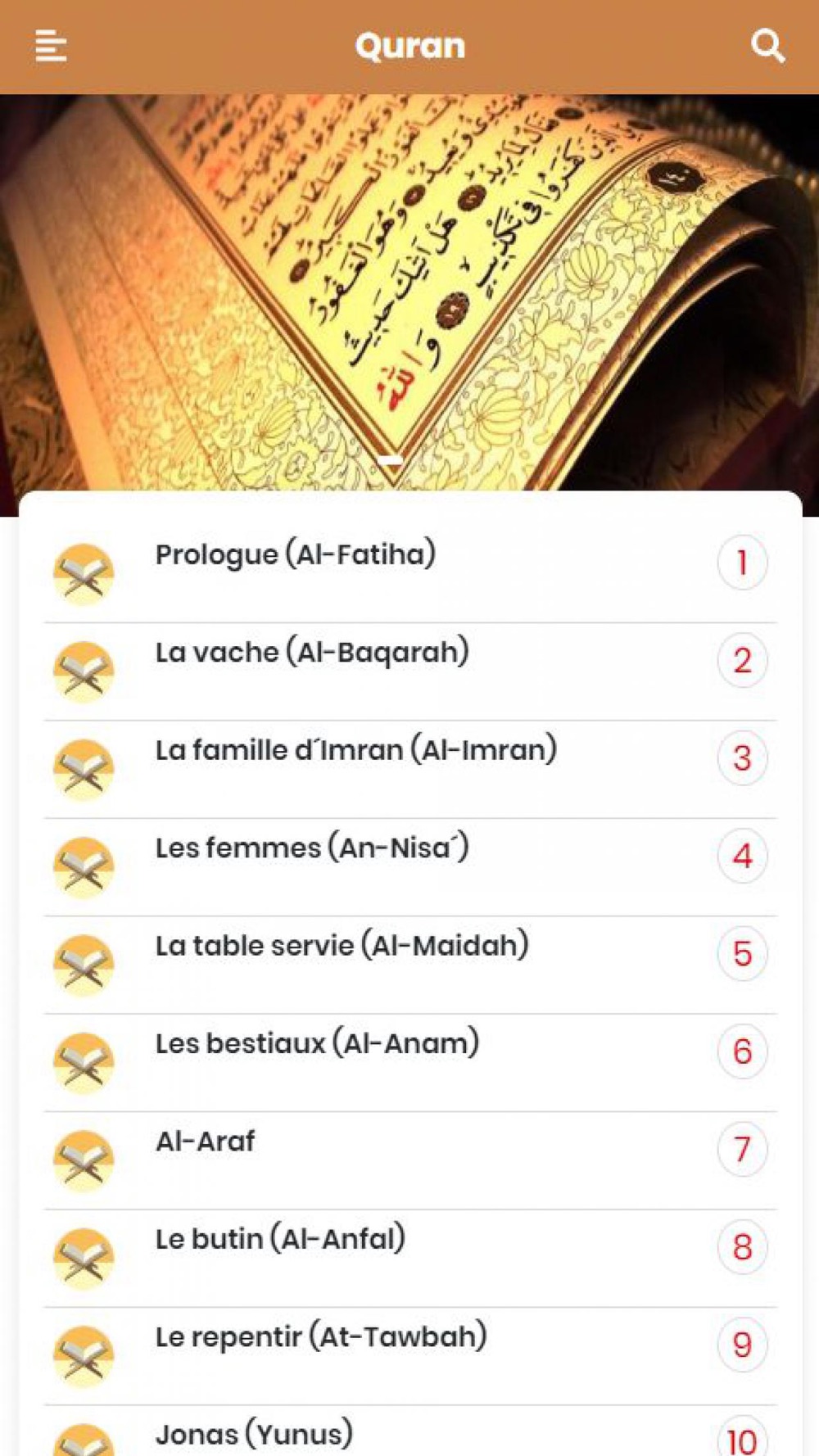Open the drawer menu
Viewport: 819px width, 1456px height.
51,46
